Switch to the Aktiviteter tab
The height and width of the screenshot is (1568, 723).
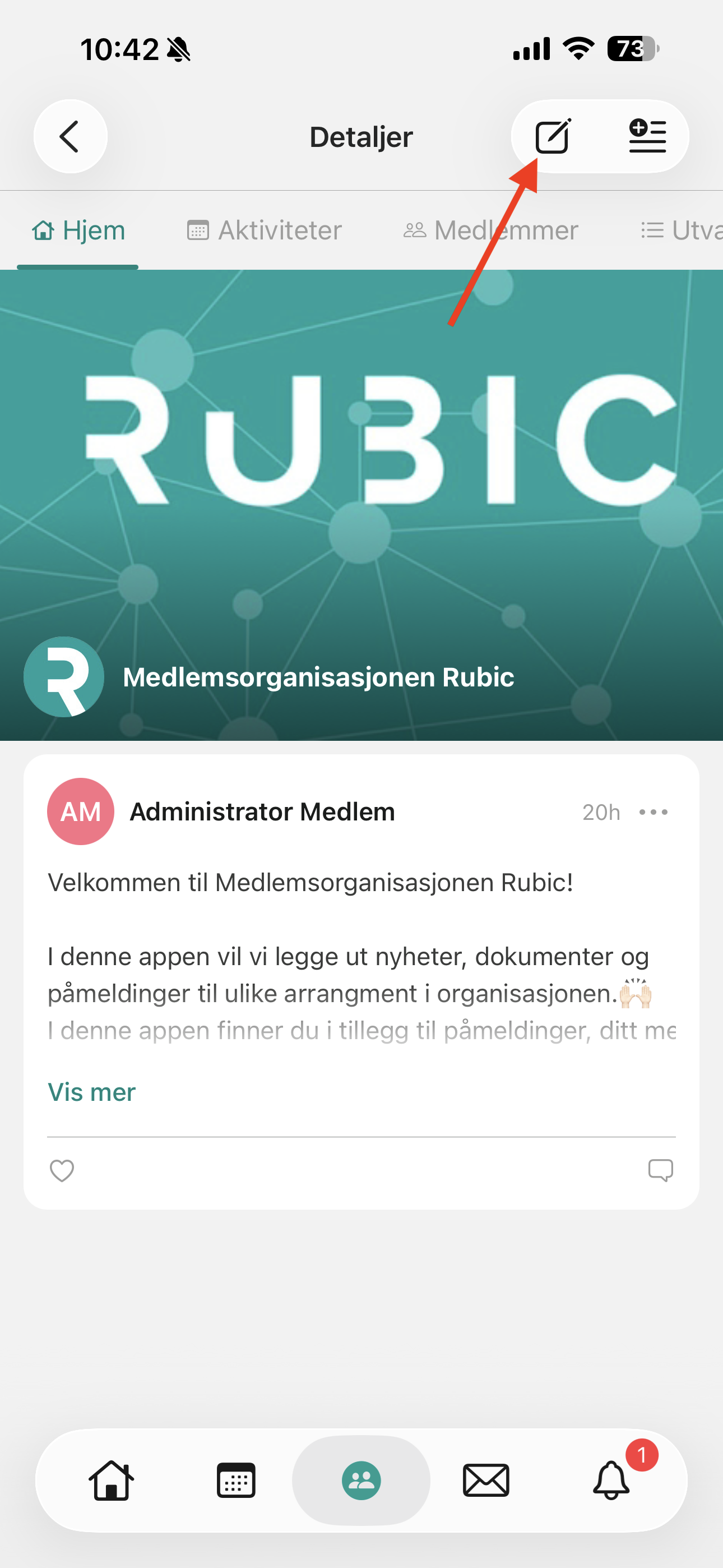(264, 230)
